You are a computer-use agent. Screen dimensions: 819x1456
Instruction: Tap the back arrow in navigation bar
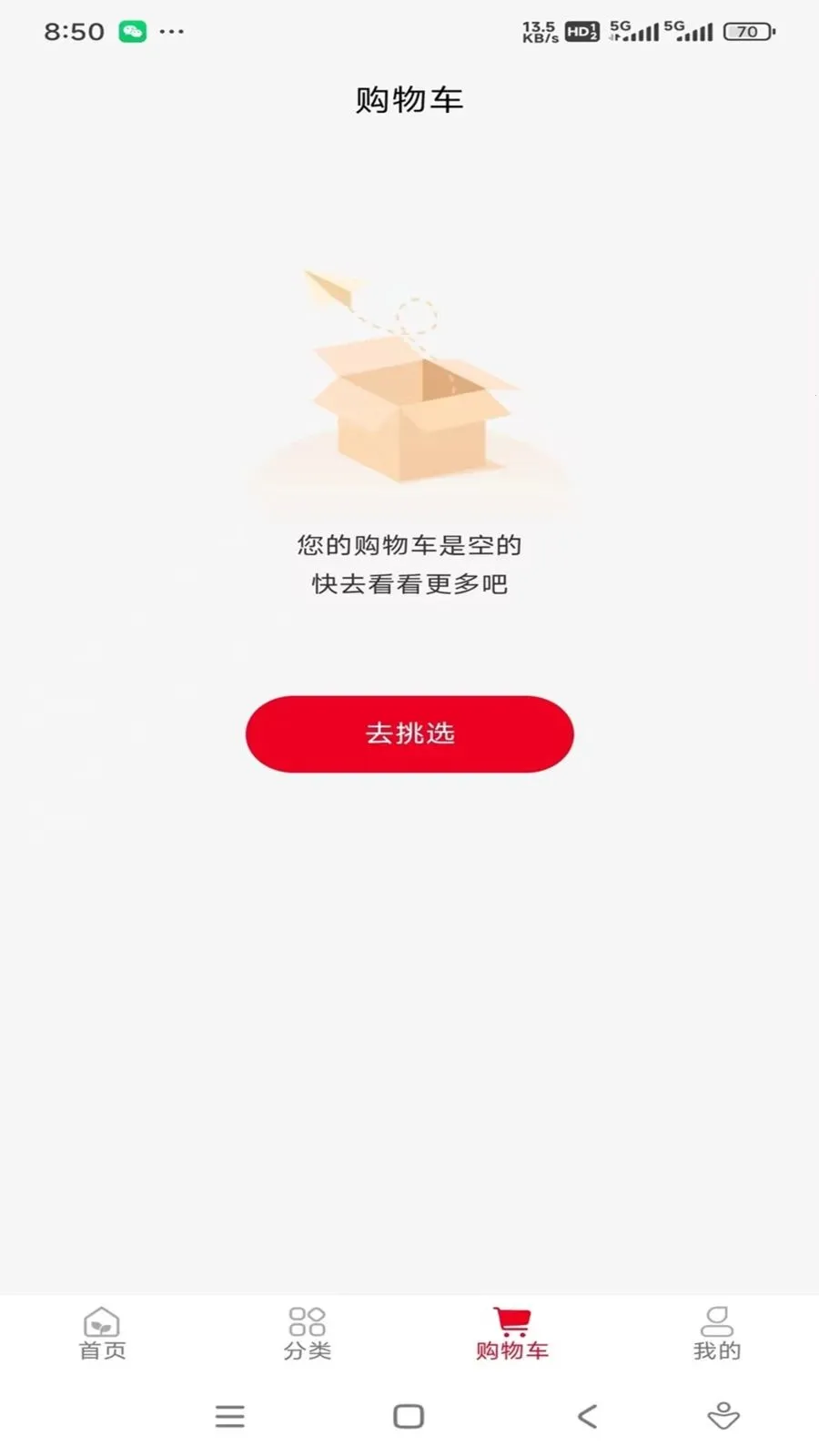pos(586,1416)
